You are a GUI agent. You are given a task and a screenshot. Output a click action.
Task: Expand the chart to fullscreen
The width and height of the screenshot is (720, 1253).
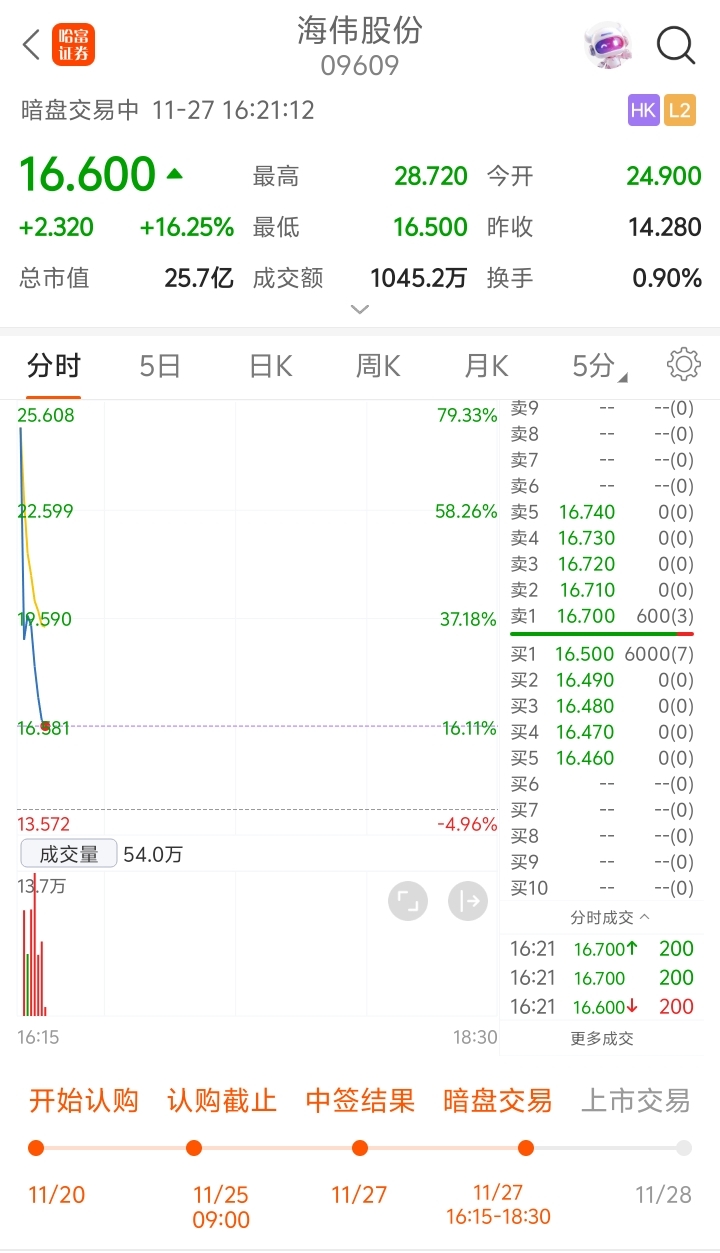[408, 902]
